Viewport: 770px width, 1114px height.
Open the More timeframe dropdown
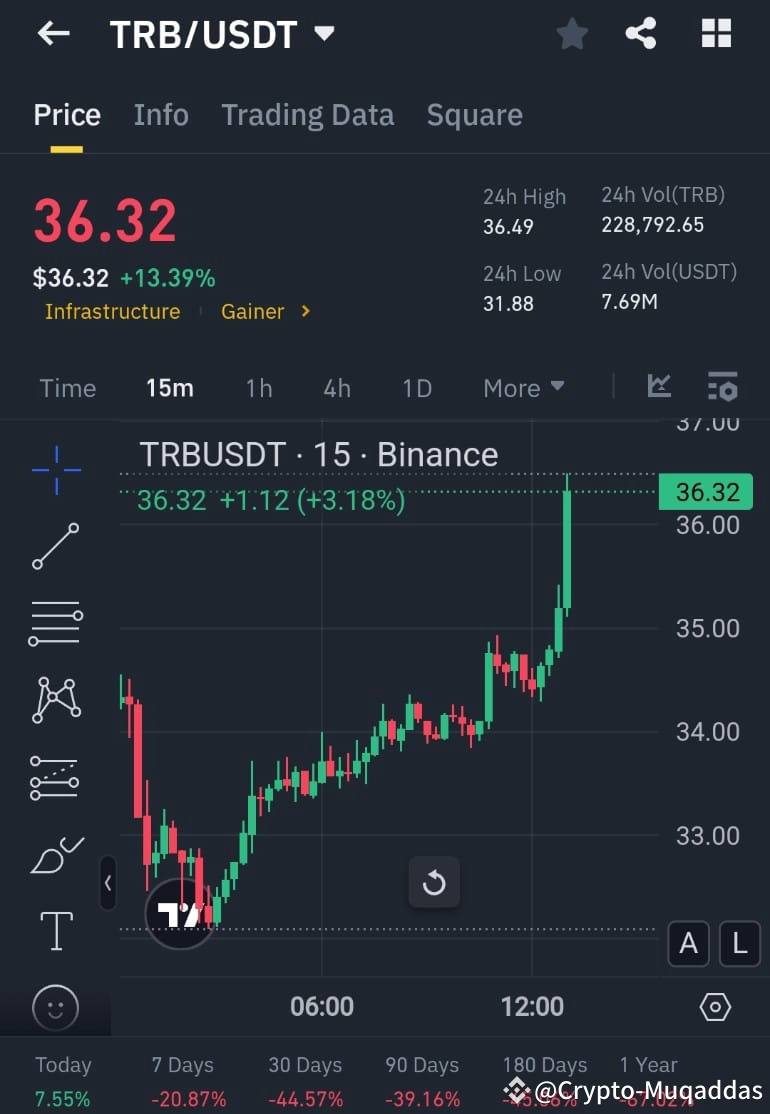pos(523,388)
